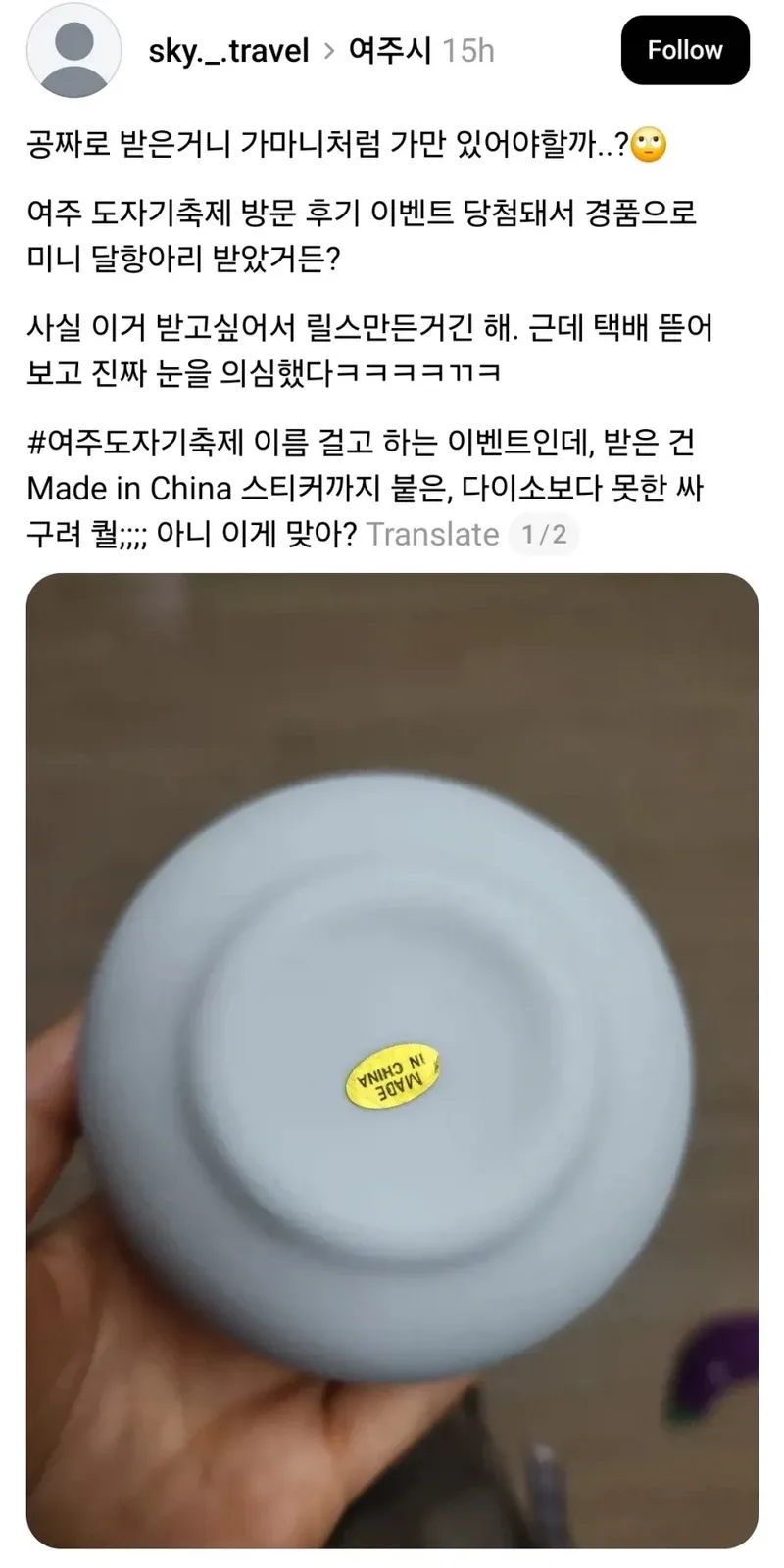Open the sky._.travel profile picture
This screenshot has width=784, height=1568.
tap(74, 50)
